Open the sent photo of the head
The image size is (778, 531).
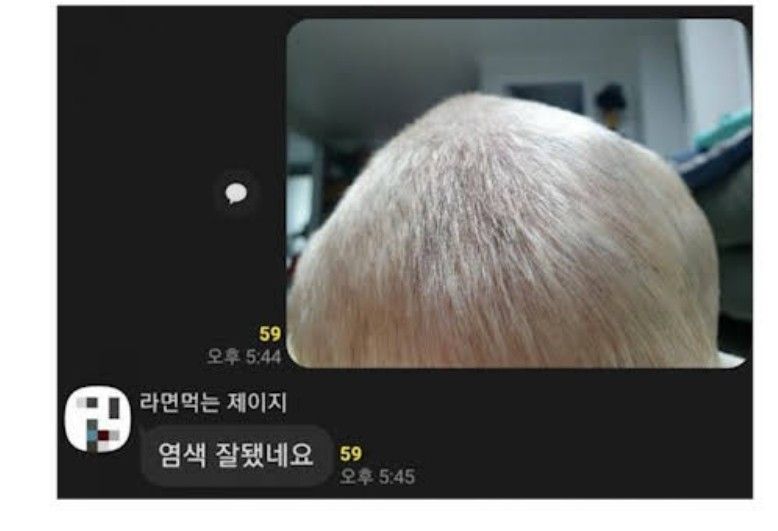pyautogui.click(x=518, y=193)
